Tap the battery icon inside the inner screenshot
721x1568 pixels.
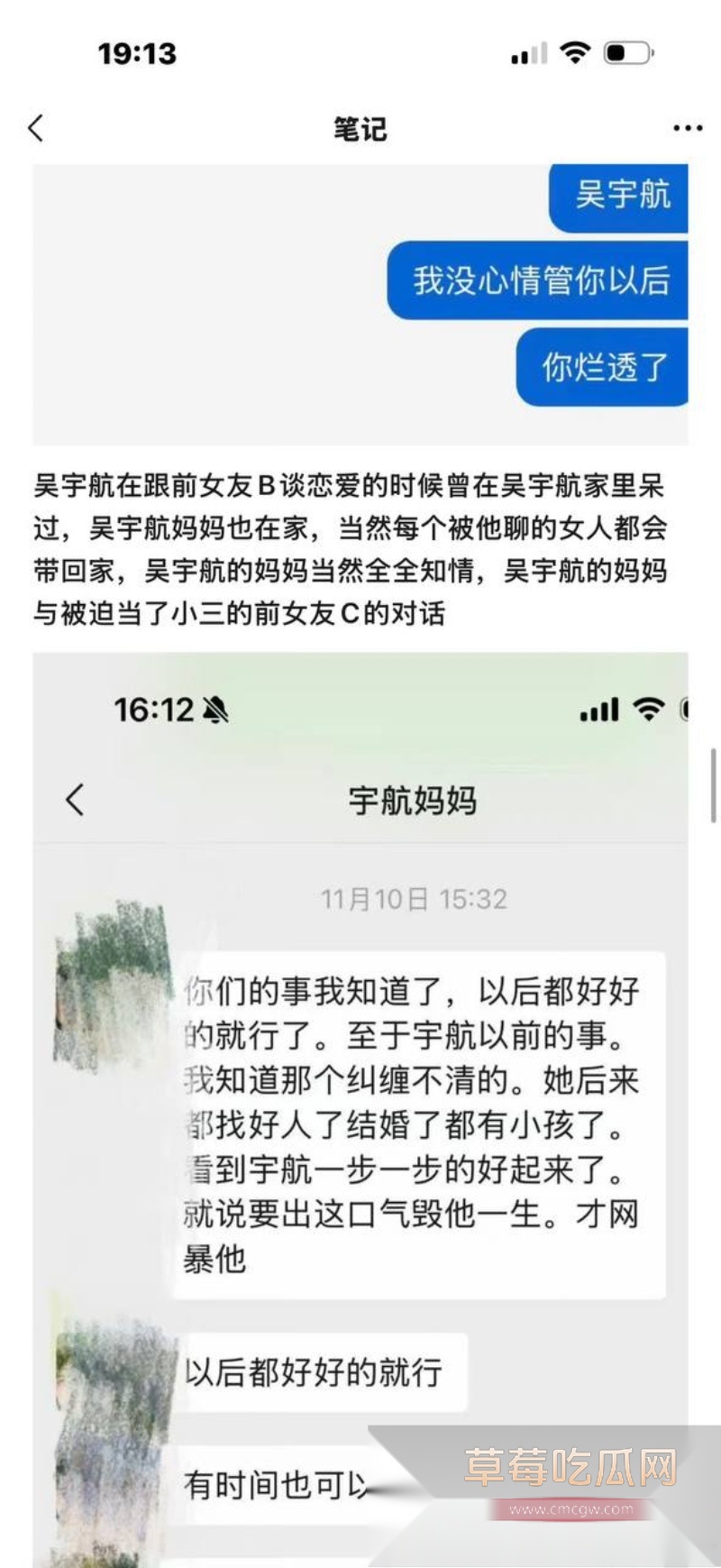[687, 710]
